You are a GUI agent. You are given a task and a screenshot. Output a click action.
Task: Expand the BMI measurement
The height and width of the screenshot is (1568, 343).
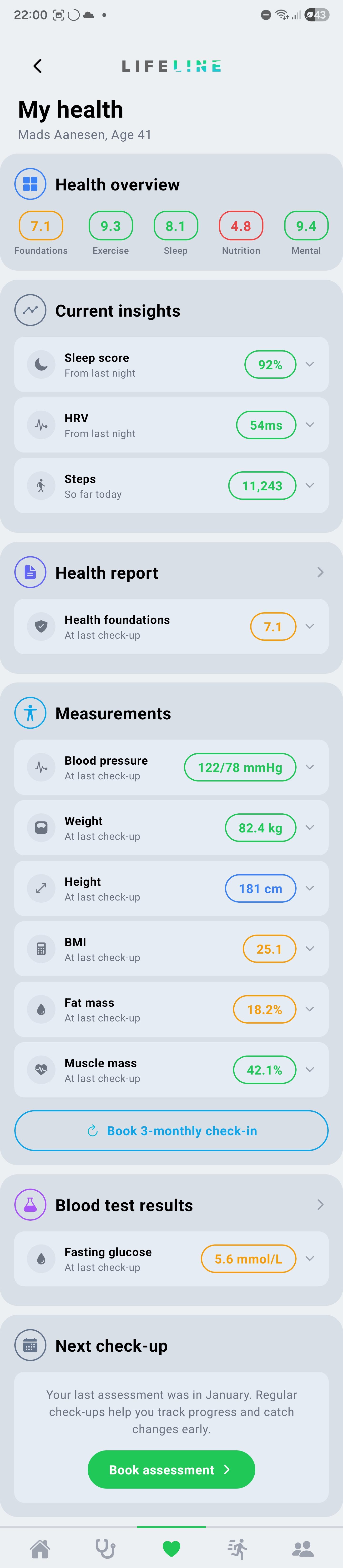click(309, 948)
